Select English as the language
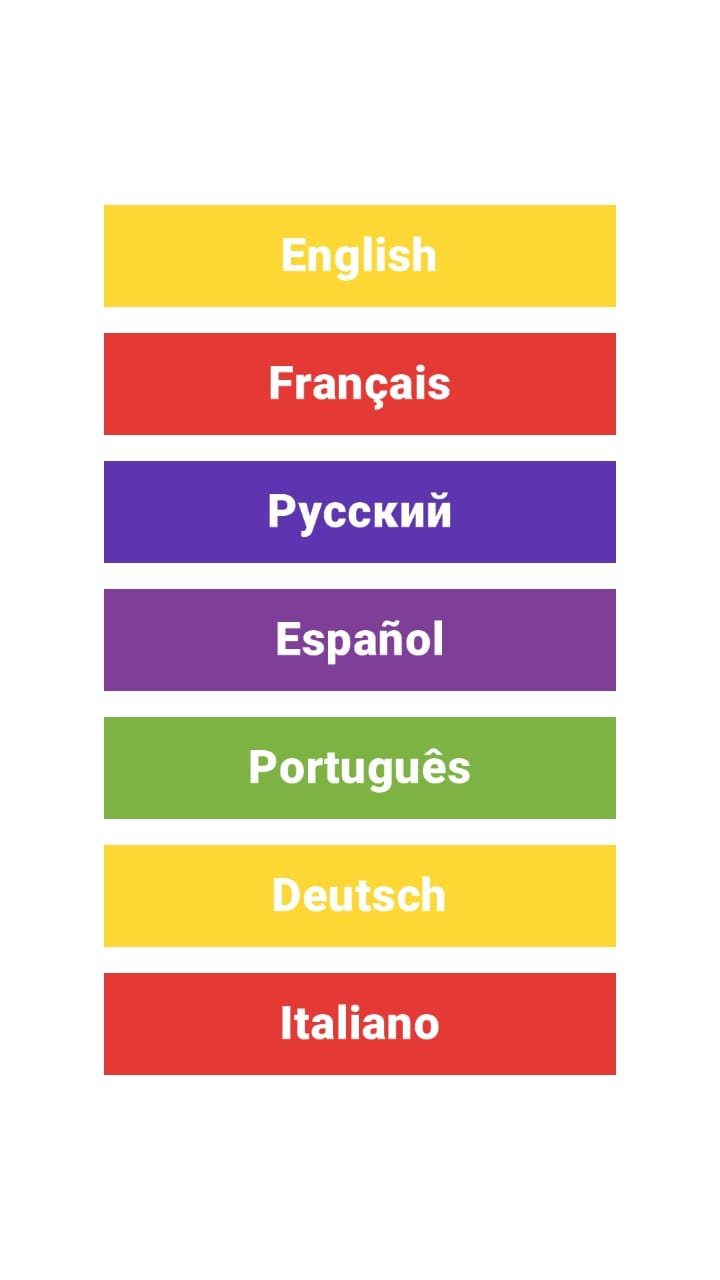Image resolution: width=720 pixels, height=1280 pixels. tap(359, 256)
